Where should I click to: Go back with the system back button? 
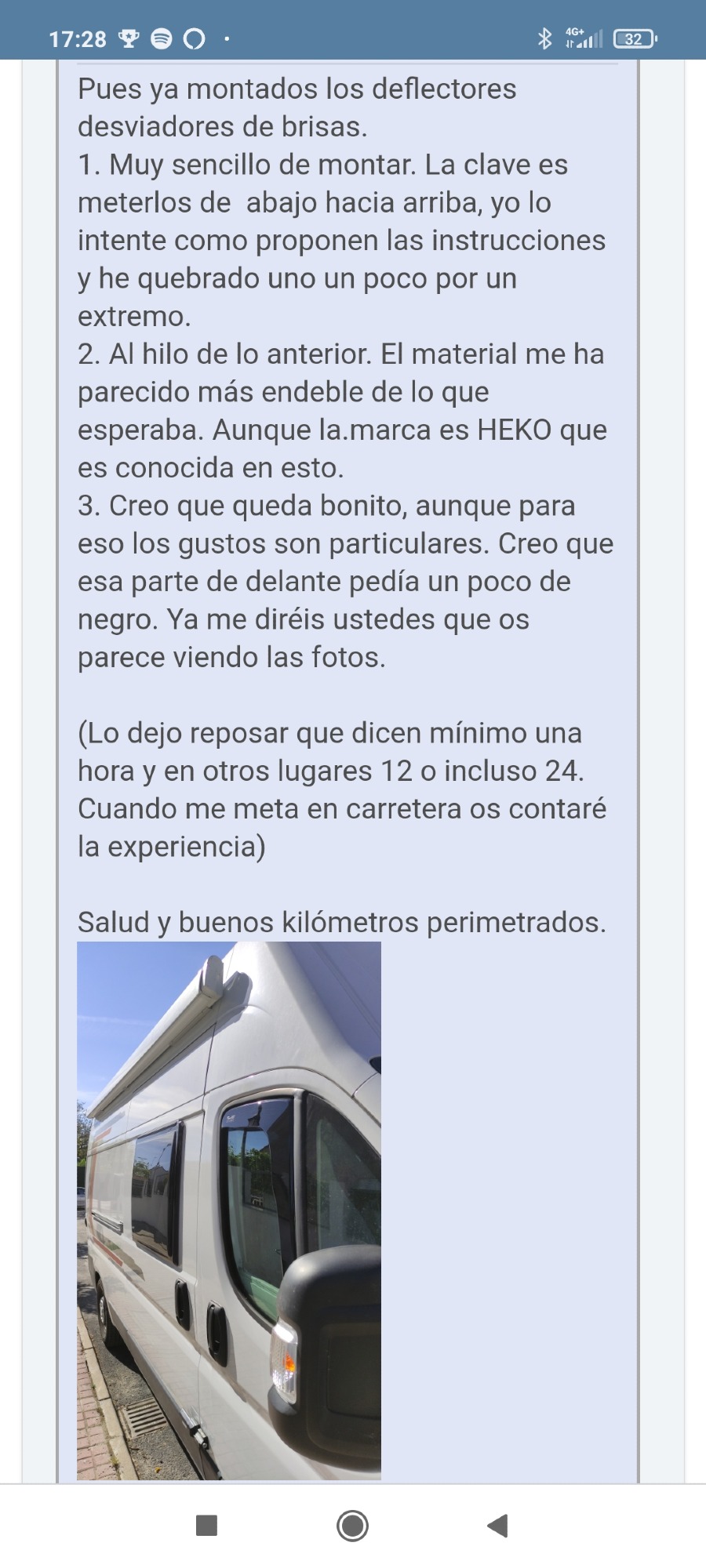pos(498,1526)
